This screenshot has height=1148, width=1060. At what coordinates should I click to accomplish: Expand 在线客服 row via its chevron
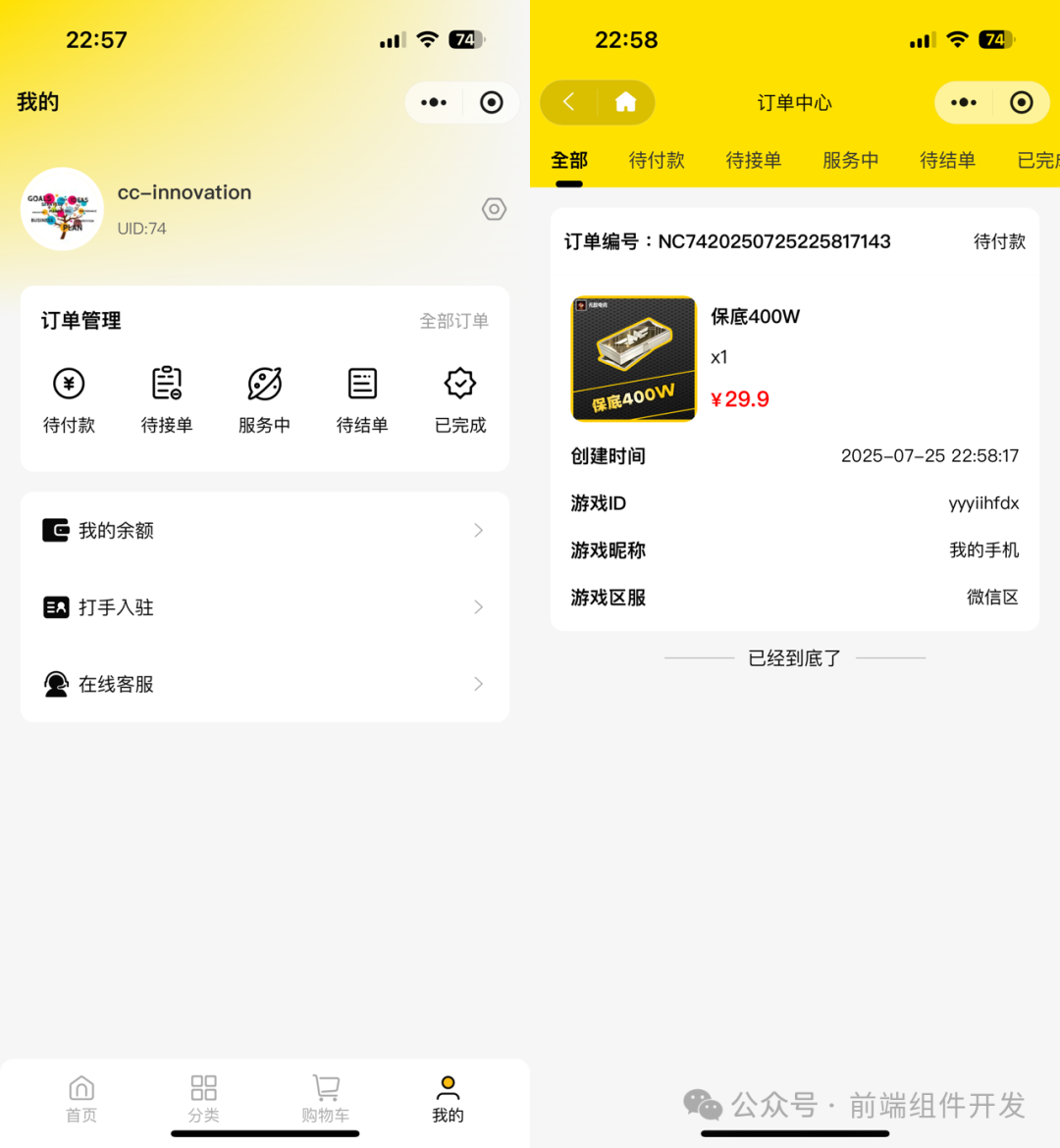(478, 684)
